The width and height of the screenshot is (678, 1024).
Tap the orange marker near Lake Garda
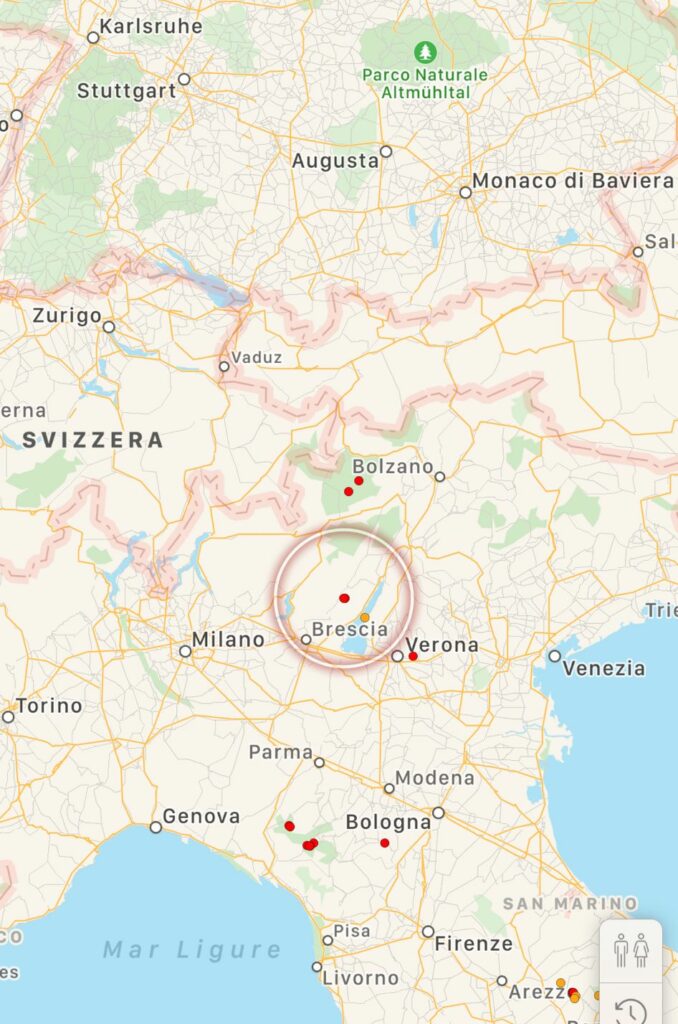point(365,617)
